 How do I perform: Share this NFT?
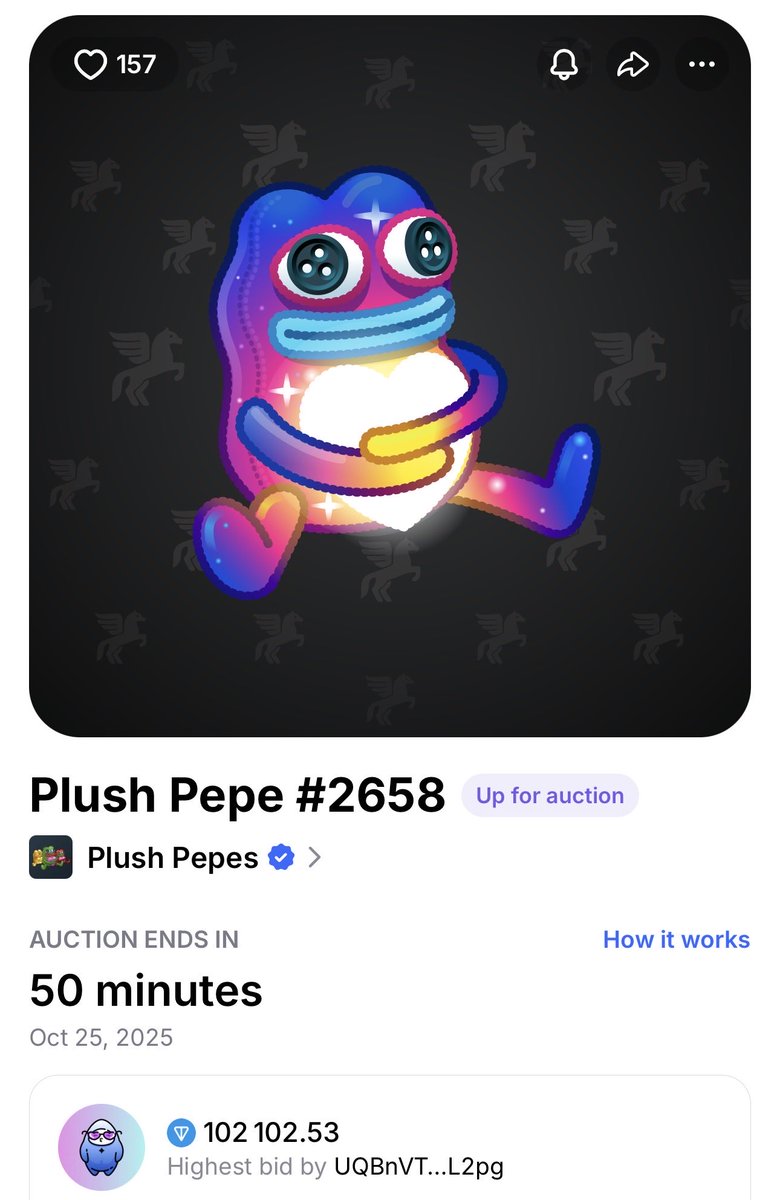tap(633, 65)
